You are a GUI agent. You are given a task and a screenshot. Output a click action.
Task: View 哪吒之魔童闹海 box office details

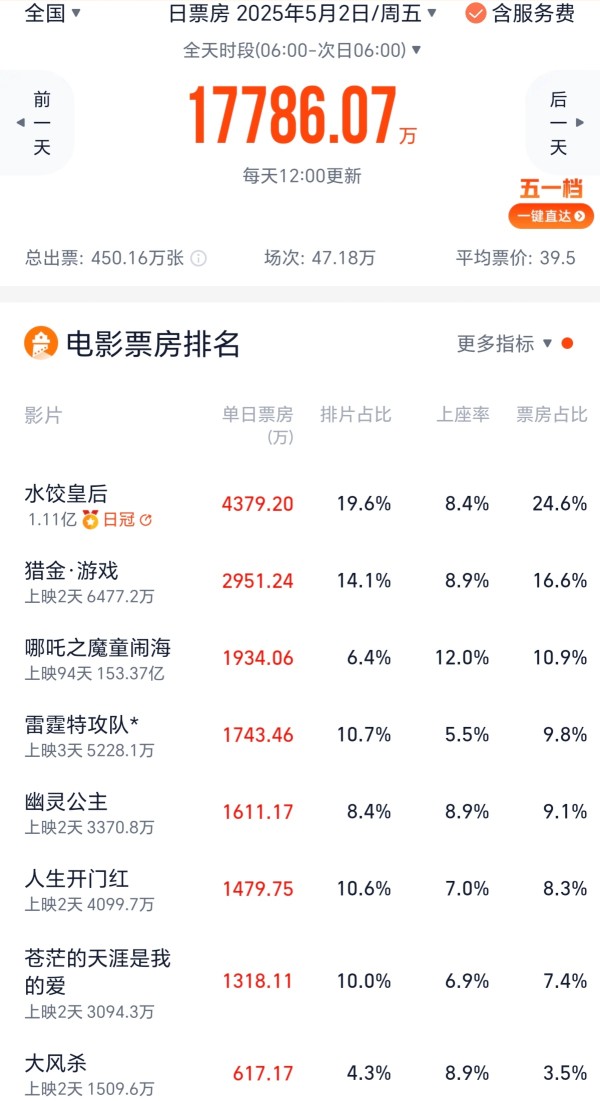[x=300, y=659]
